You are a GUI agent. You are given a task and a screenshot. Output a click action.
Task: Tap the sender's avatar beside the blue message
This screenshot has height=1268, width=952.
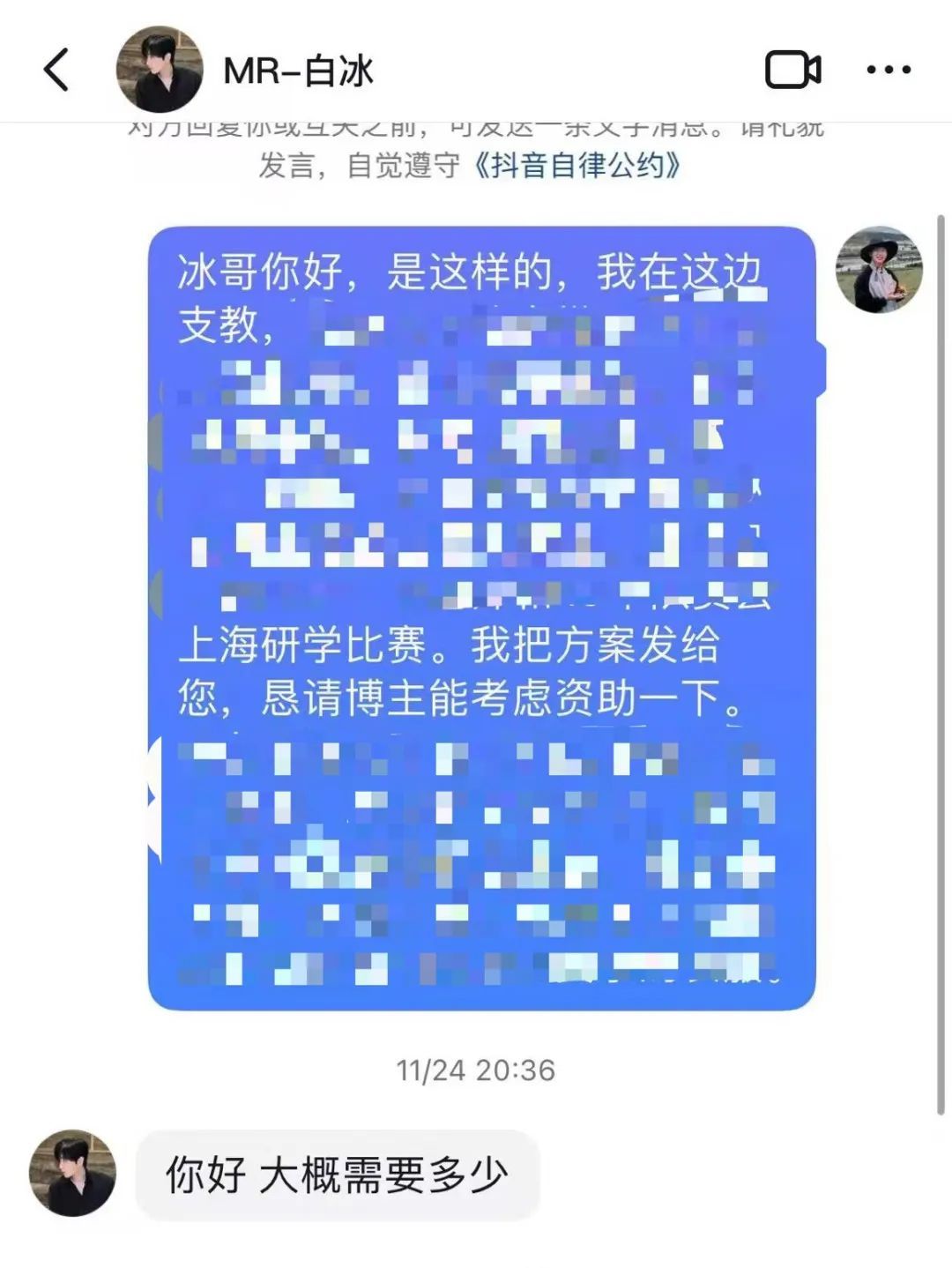pyautogui.click(x=879, y=270)
